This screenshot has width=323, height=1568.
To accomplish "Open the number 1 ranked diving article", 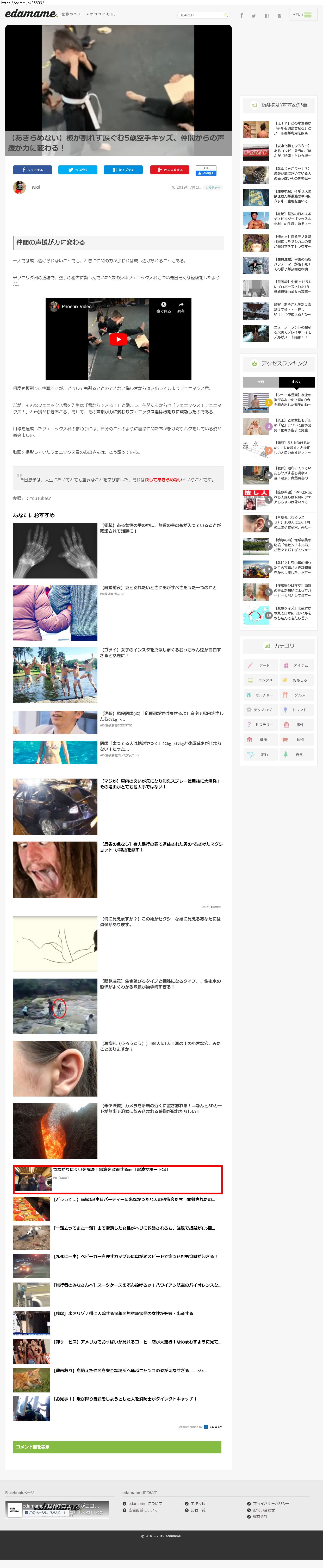I will click(x=292, y=400).
